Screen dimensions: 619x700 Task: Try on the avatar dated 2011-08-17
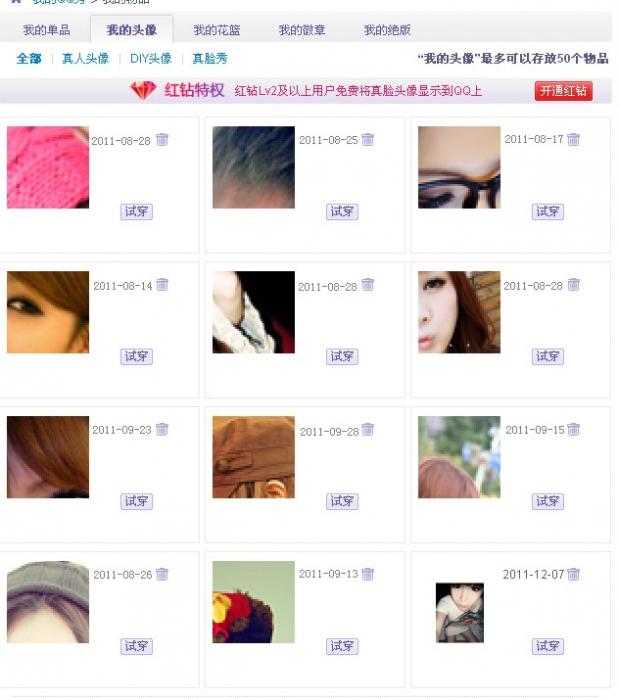[x=548, y=211]
